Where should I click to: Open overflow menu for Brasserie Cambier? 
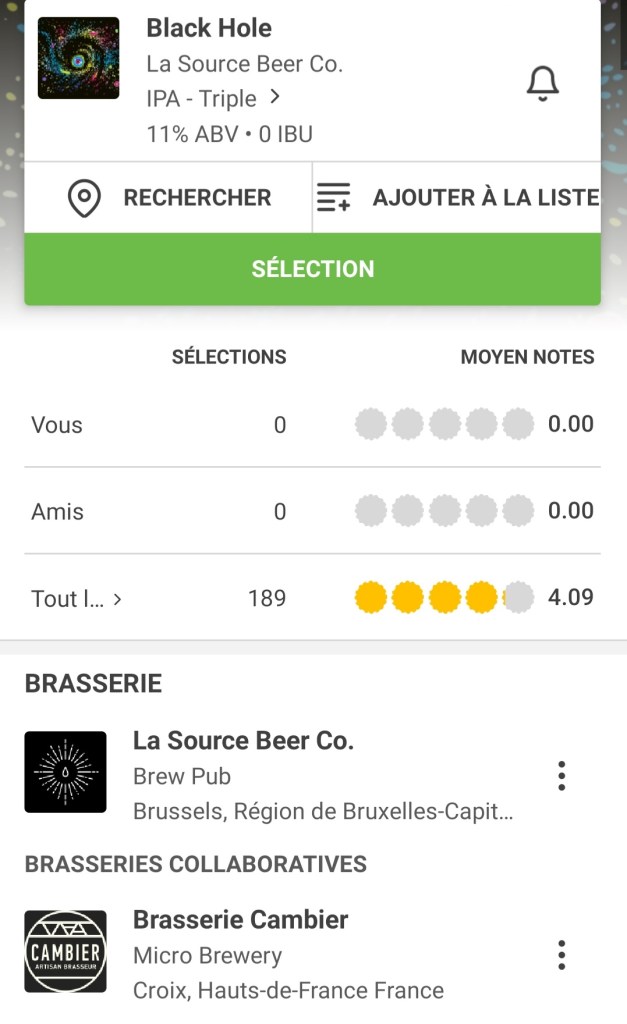tap(562, 955)
